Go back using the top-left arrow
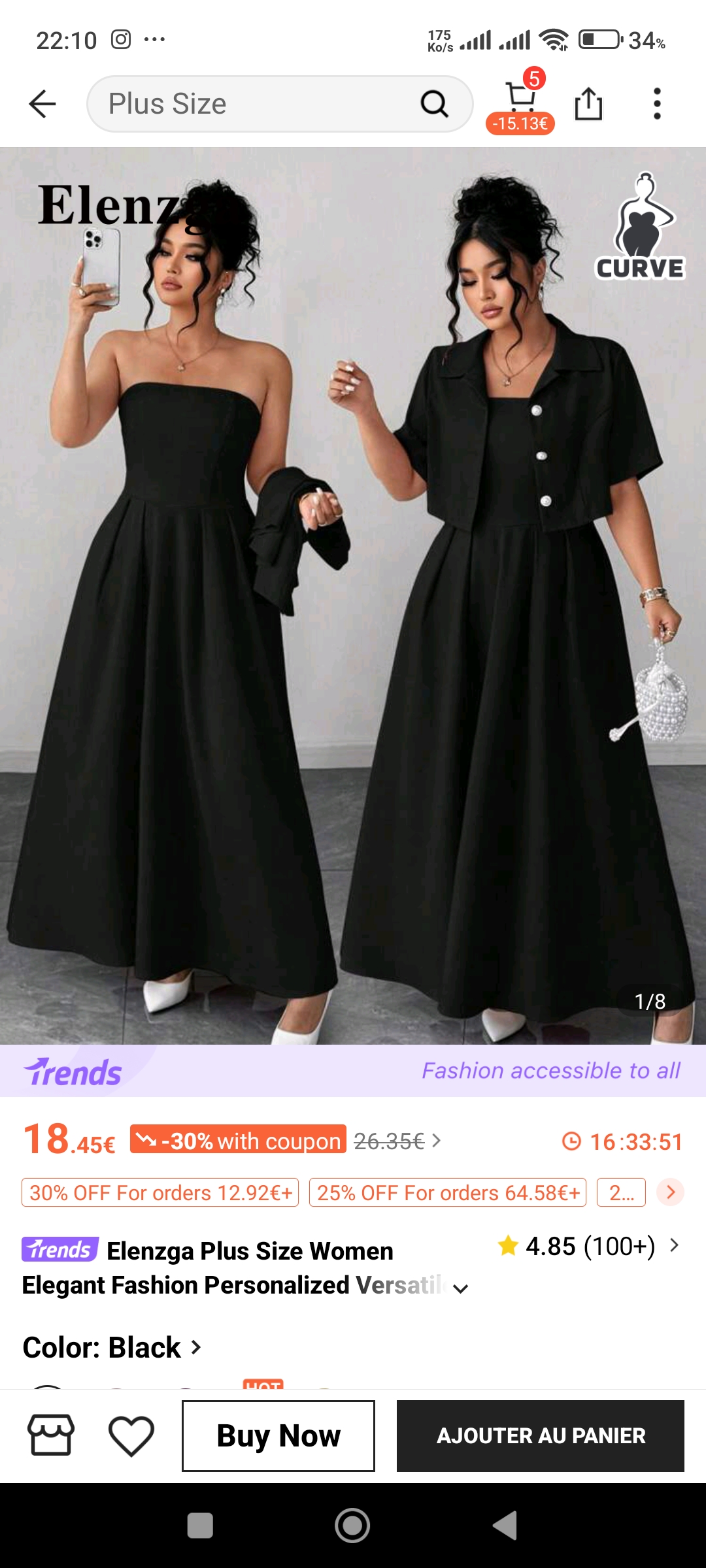The image size is (706, 1568). (x=42, y=104)
